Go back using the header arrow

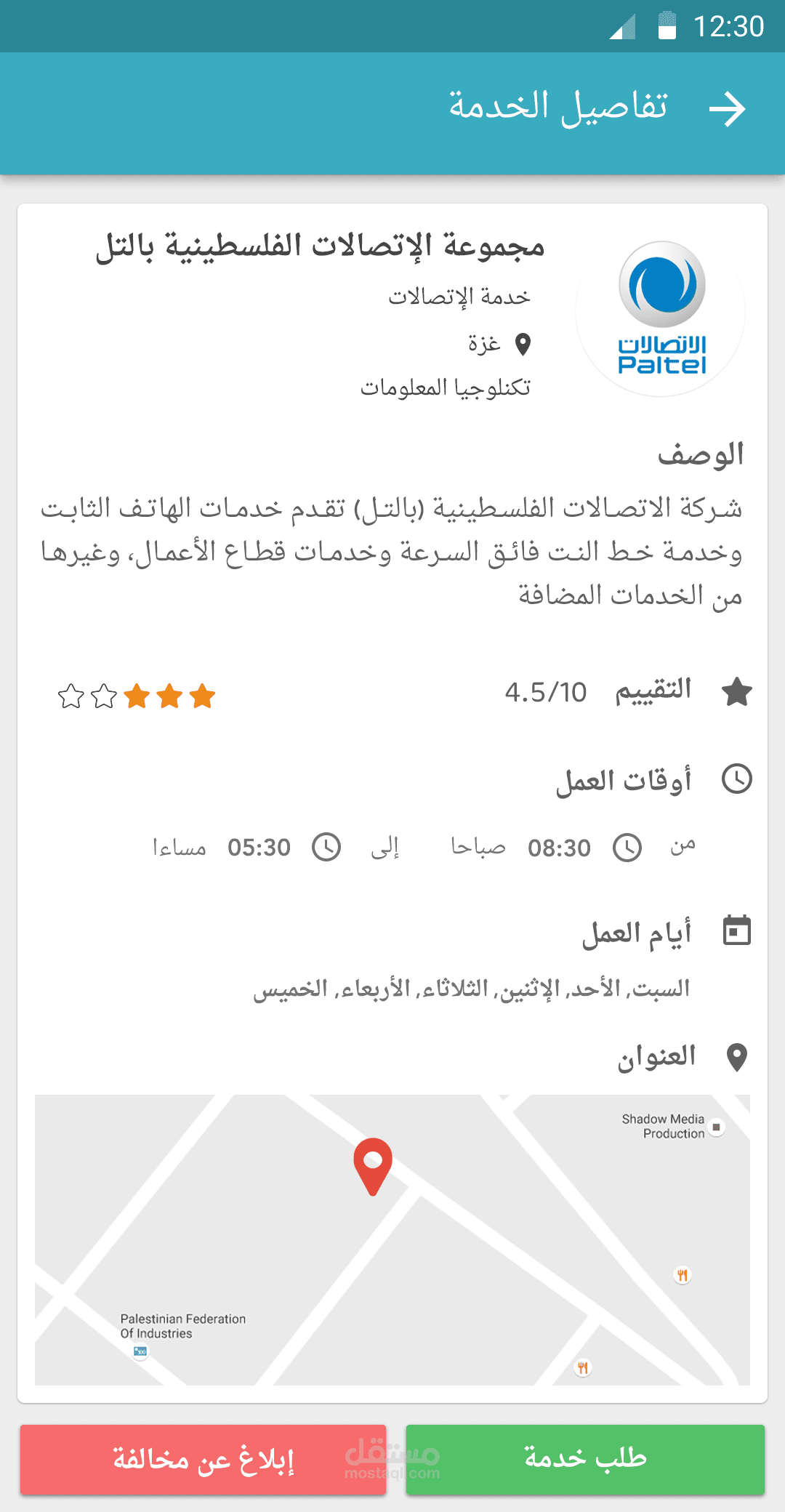[728, 110]
